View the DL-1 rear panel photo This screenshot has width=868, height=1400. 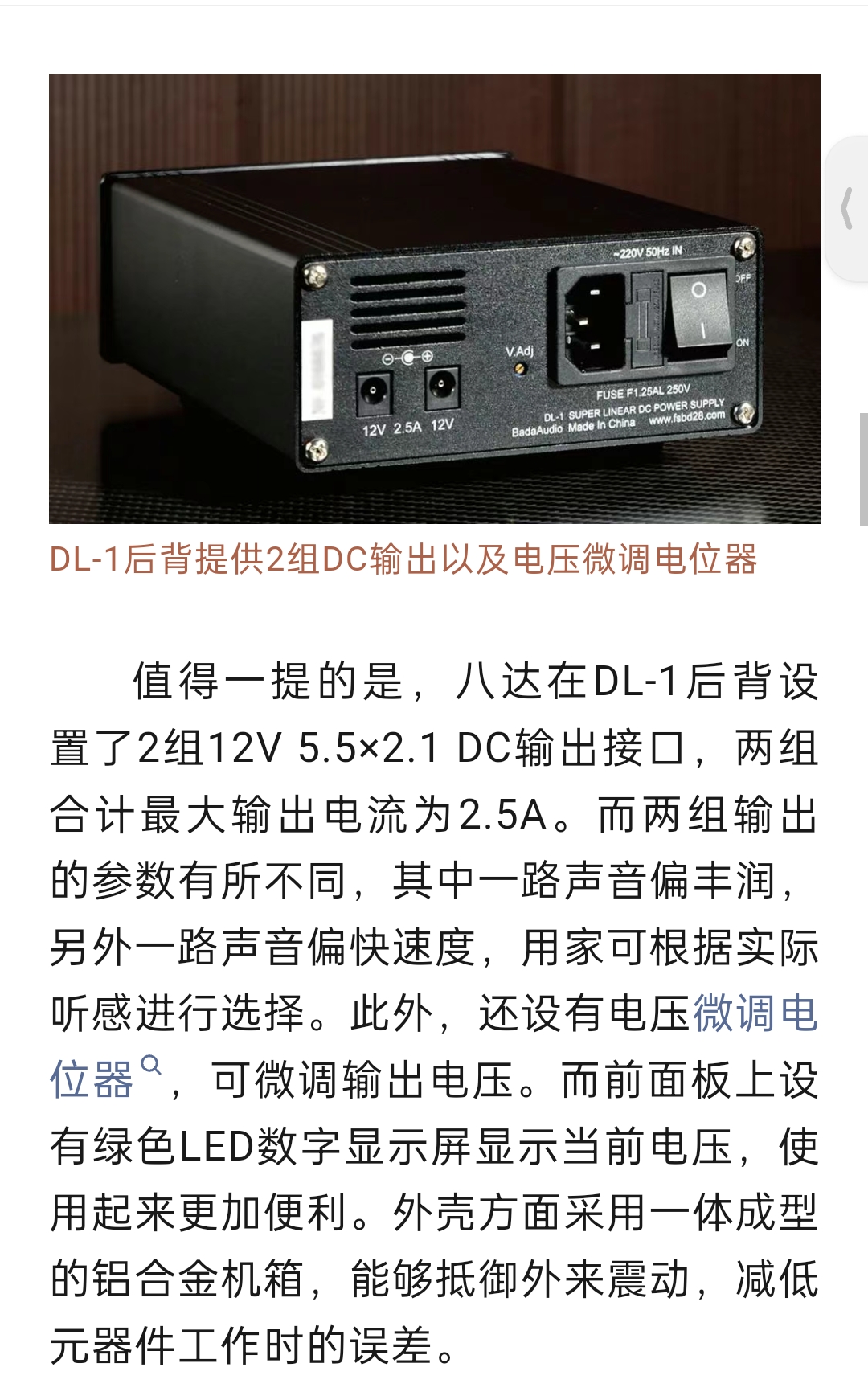click(x=434, y=299)
